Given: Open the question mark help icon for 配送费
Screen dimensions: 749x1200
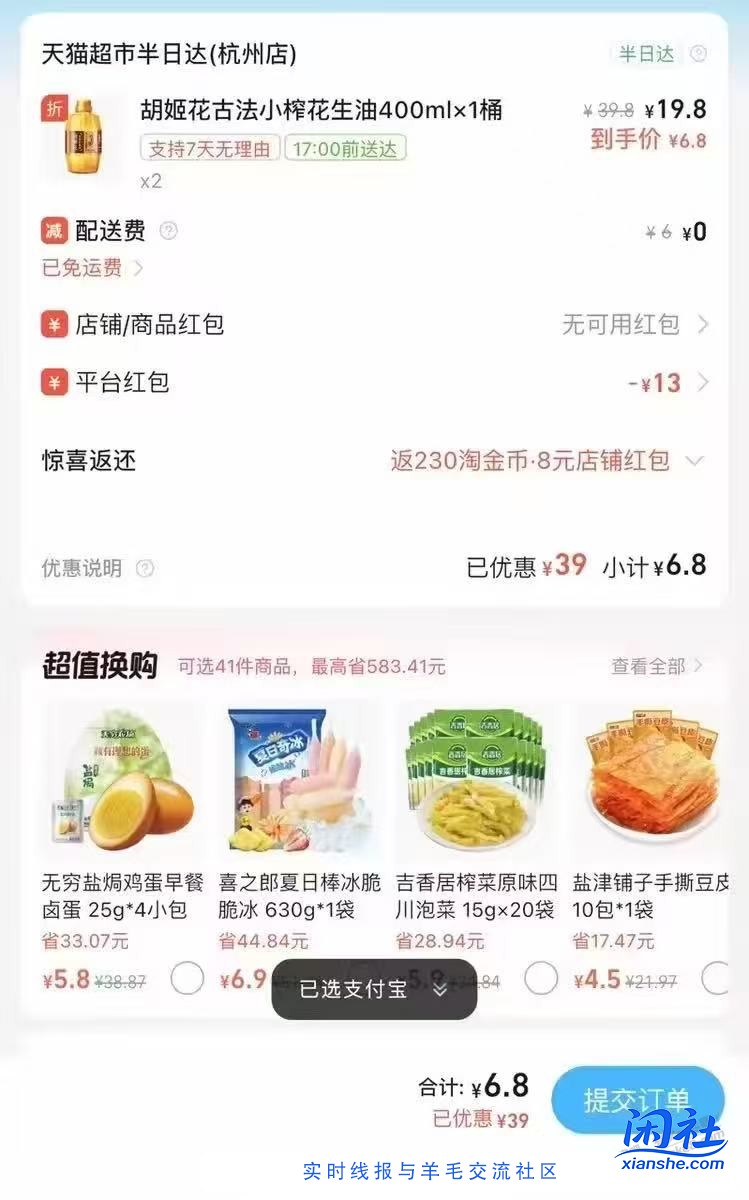Looking at the screenshot, I should (170, 231).
